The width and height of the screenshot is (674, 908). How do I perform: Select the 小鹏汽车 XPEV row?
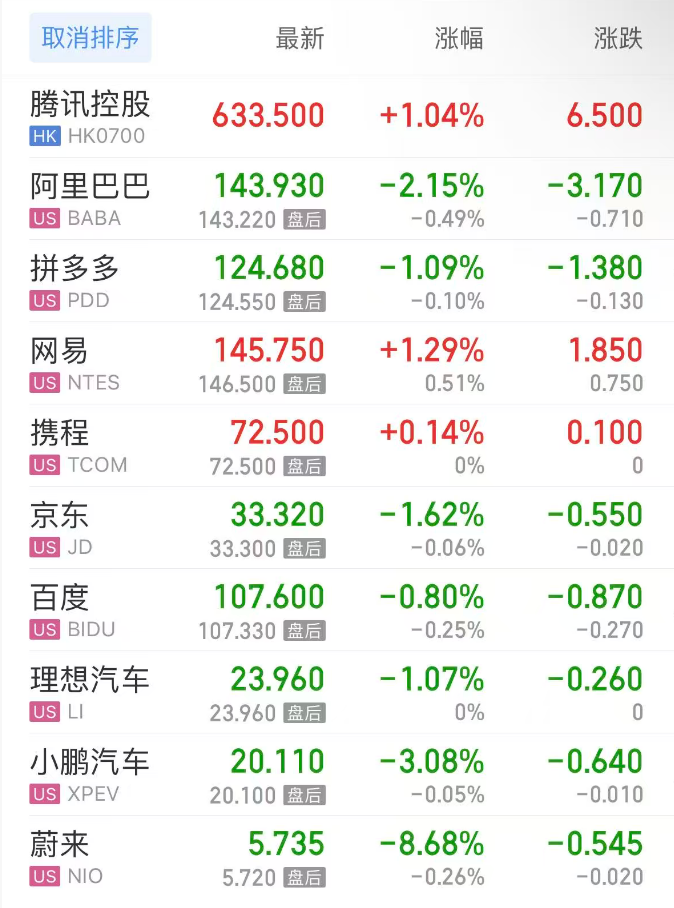tap(90, 774)
